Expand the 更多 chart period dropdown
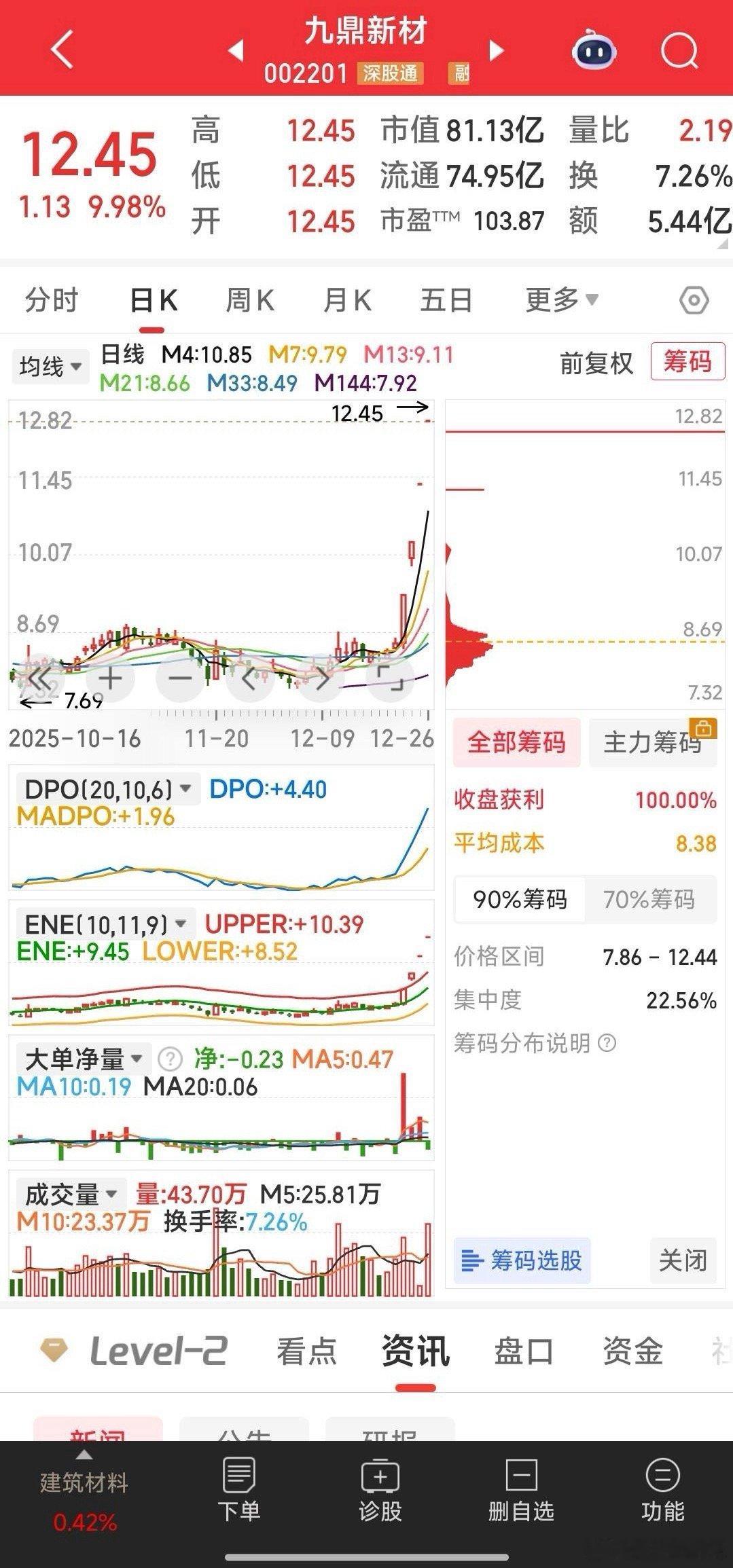This screenshot has width=733, height=1568. pyautogui.click(x=561, y=300)
